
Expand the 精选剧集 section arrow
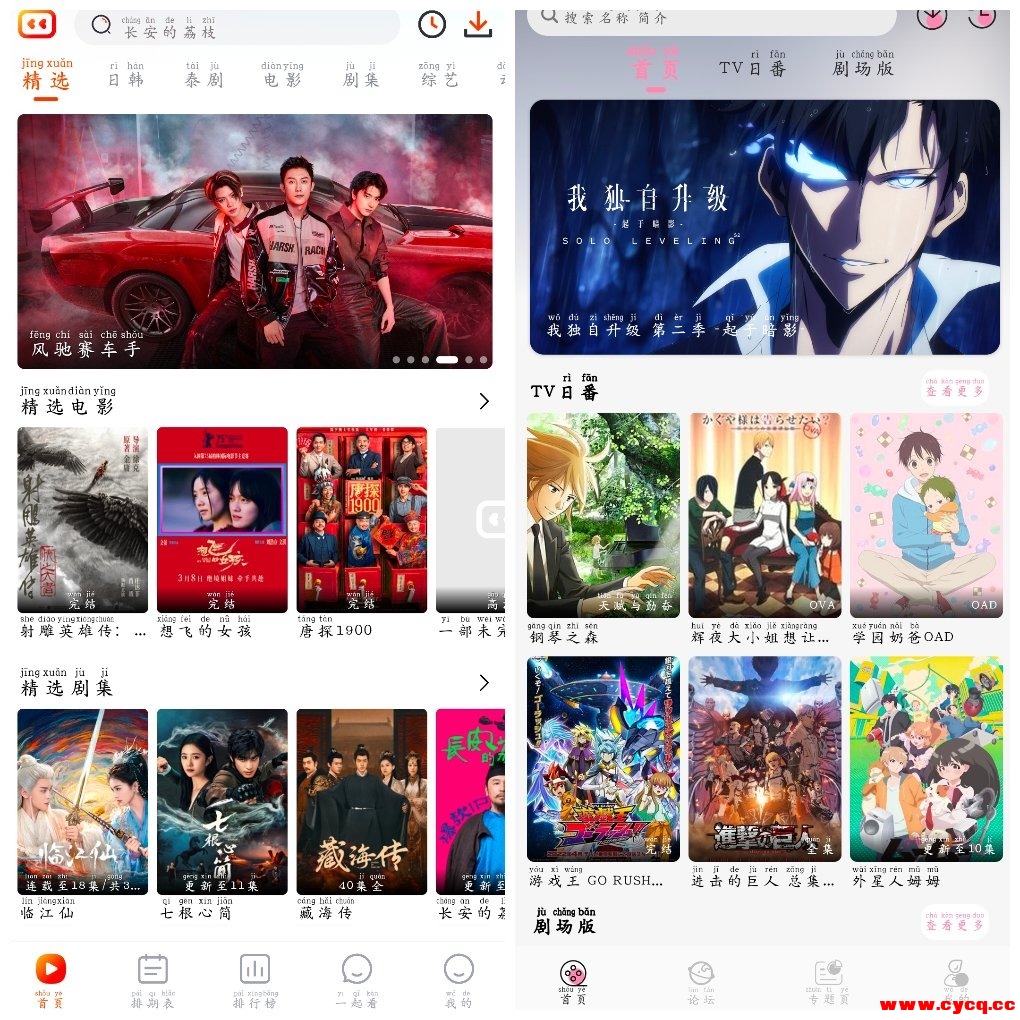484,682
